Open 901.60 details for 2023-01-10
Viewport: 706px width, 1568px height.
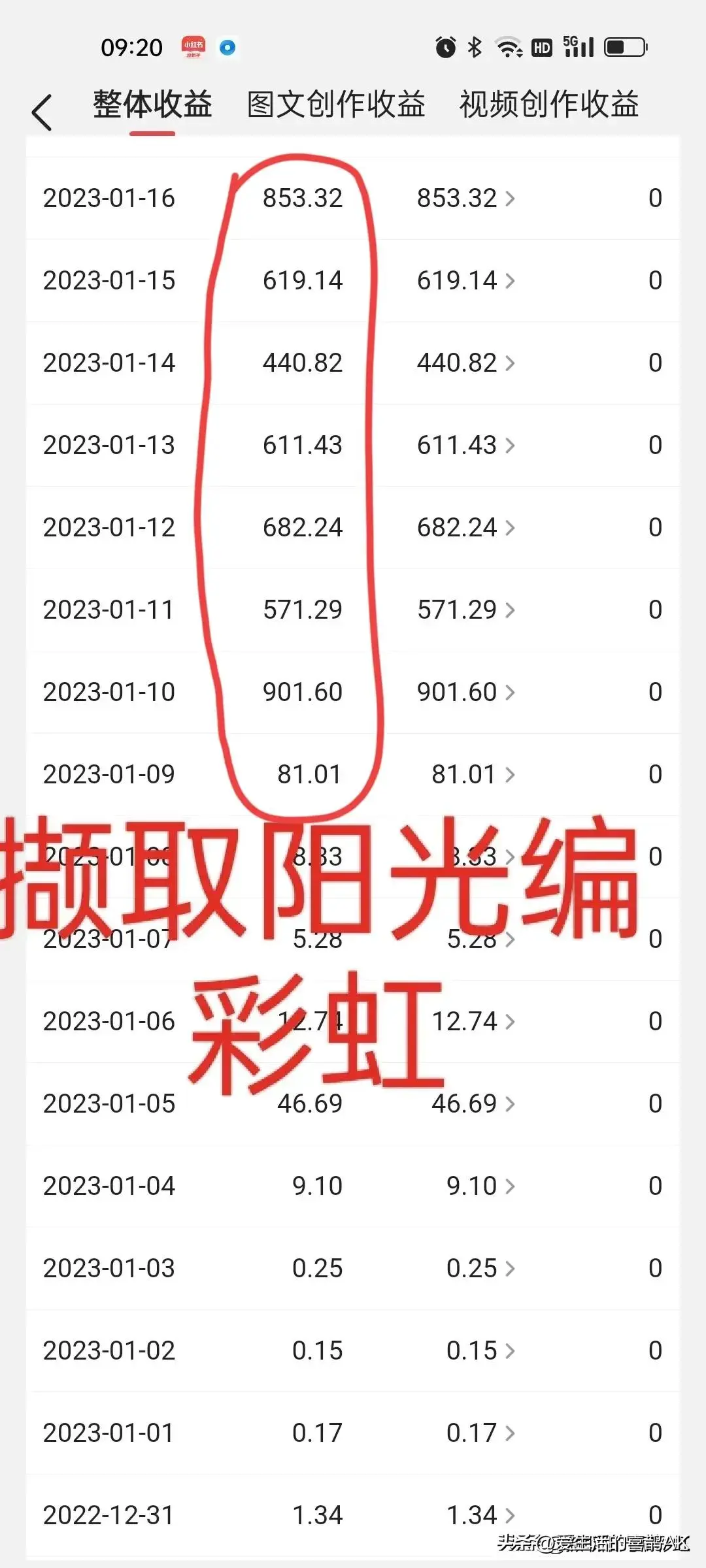(466, 692)
